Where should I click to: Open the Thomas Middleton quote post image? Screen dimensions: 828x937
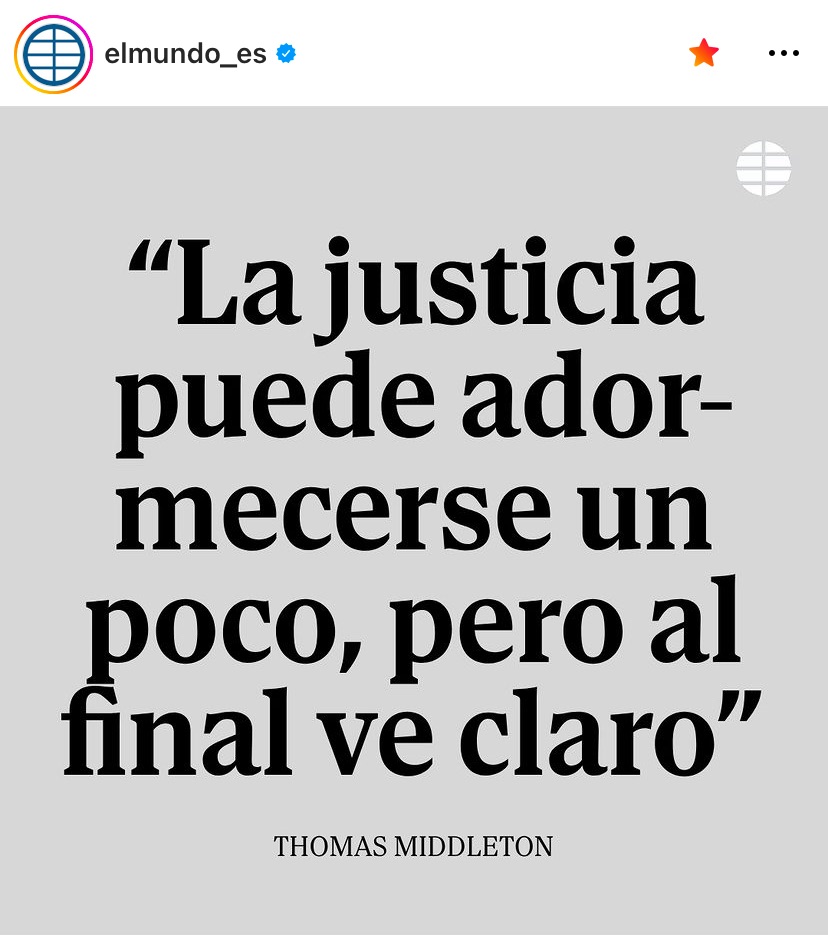coord(414,520)
